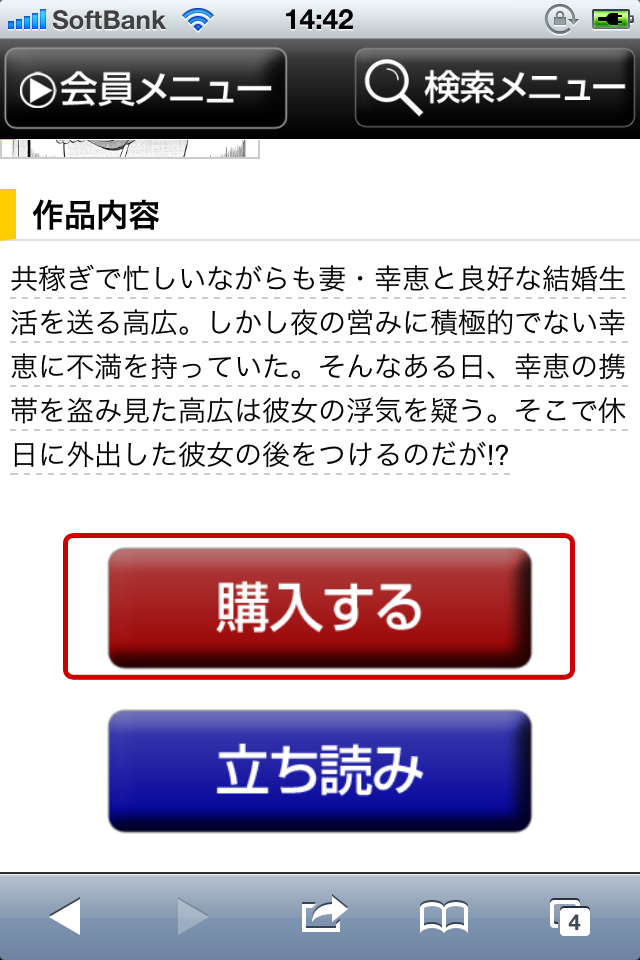Viewport: 640px width, 960px height.
Task: View the four open browser pages
Action: (570, 915)
